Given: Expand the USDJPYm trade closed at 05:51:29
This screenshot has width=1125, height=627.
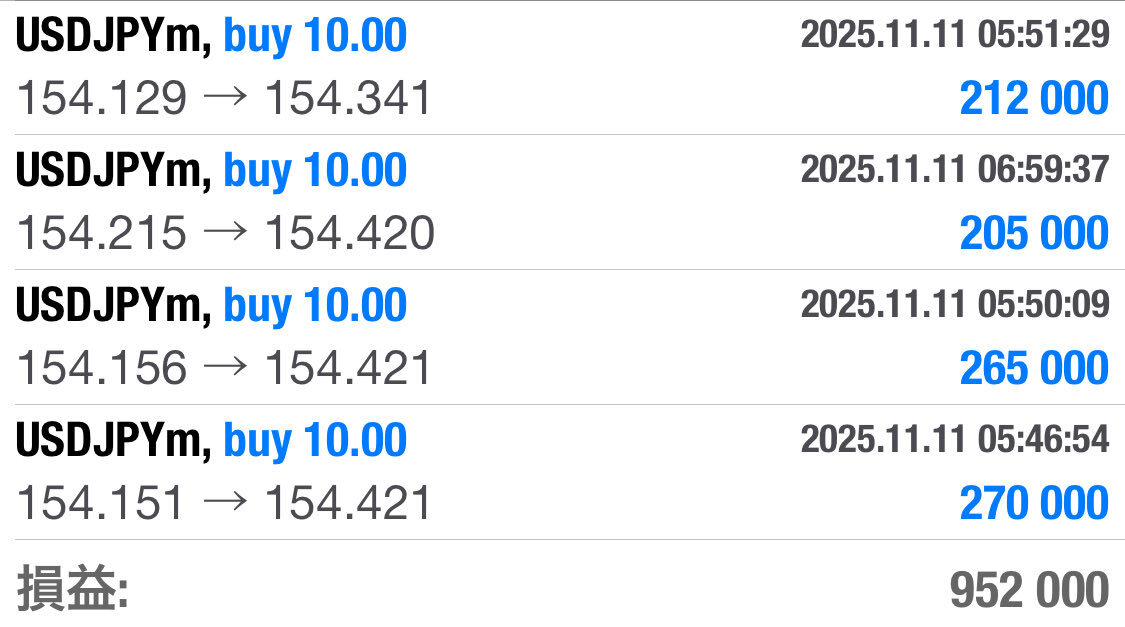Looking at the screenshot, I should pos(562,67).
